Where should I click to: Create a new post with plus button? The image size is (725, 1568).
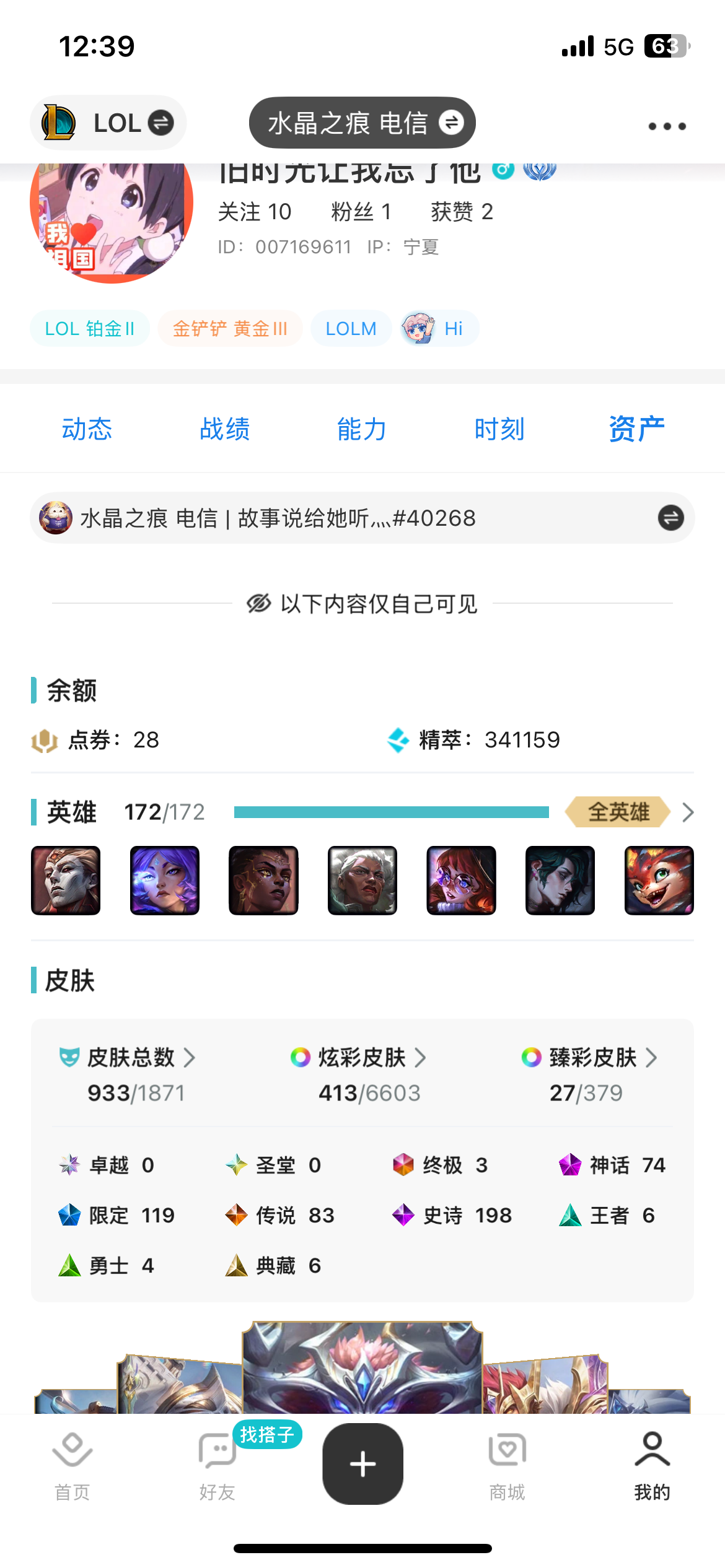(x=362, y=1464)
